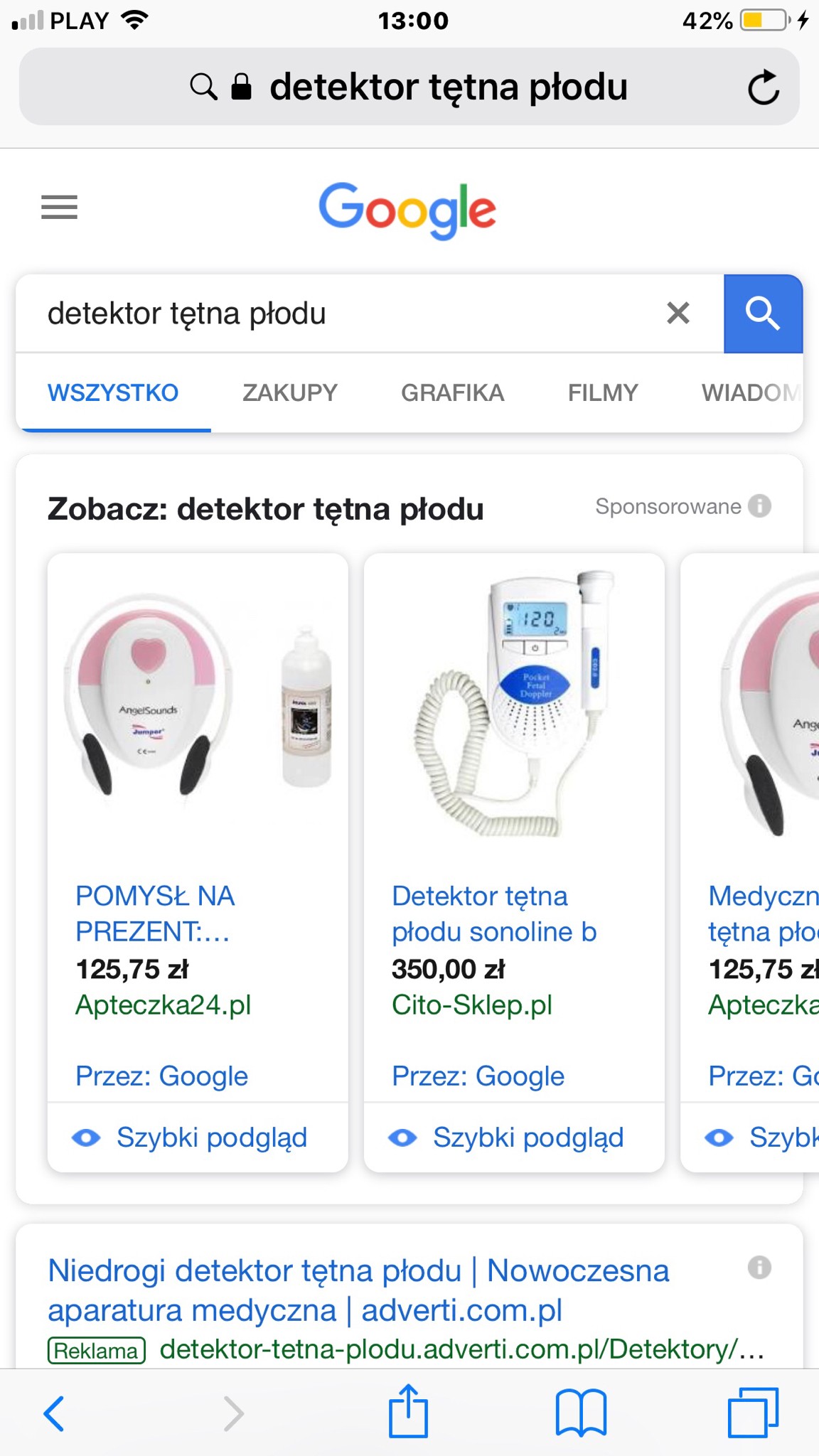
Task: Tap the blue search button
Action: pos(763,314)
